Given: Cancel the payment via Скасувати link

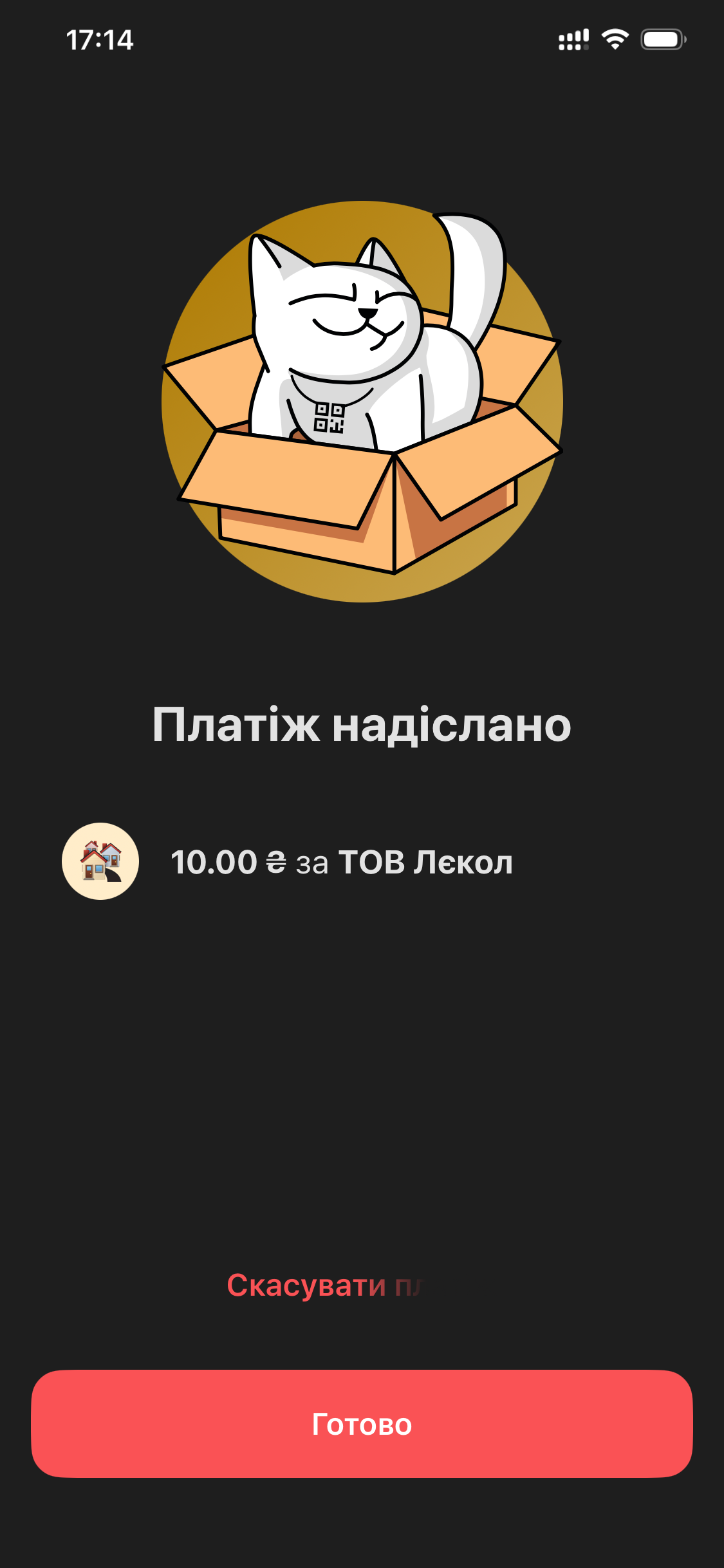Looking at the screenshot, I should click(x=322, y=1286).
